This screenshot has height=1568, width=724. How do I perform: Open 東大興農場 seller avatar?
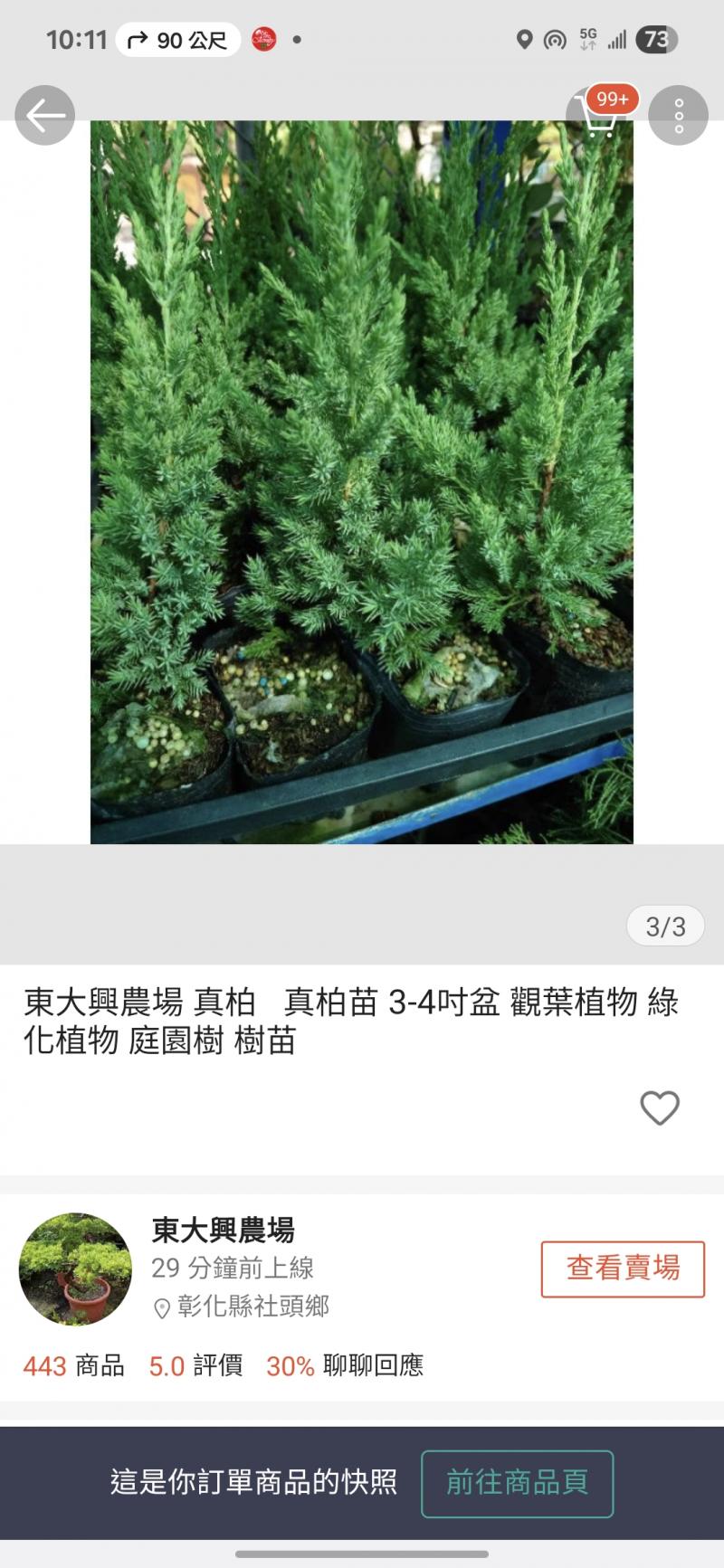click(75, 1269)
